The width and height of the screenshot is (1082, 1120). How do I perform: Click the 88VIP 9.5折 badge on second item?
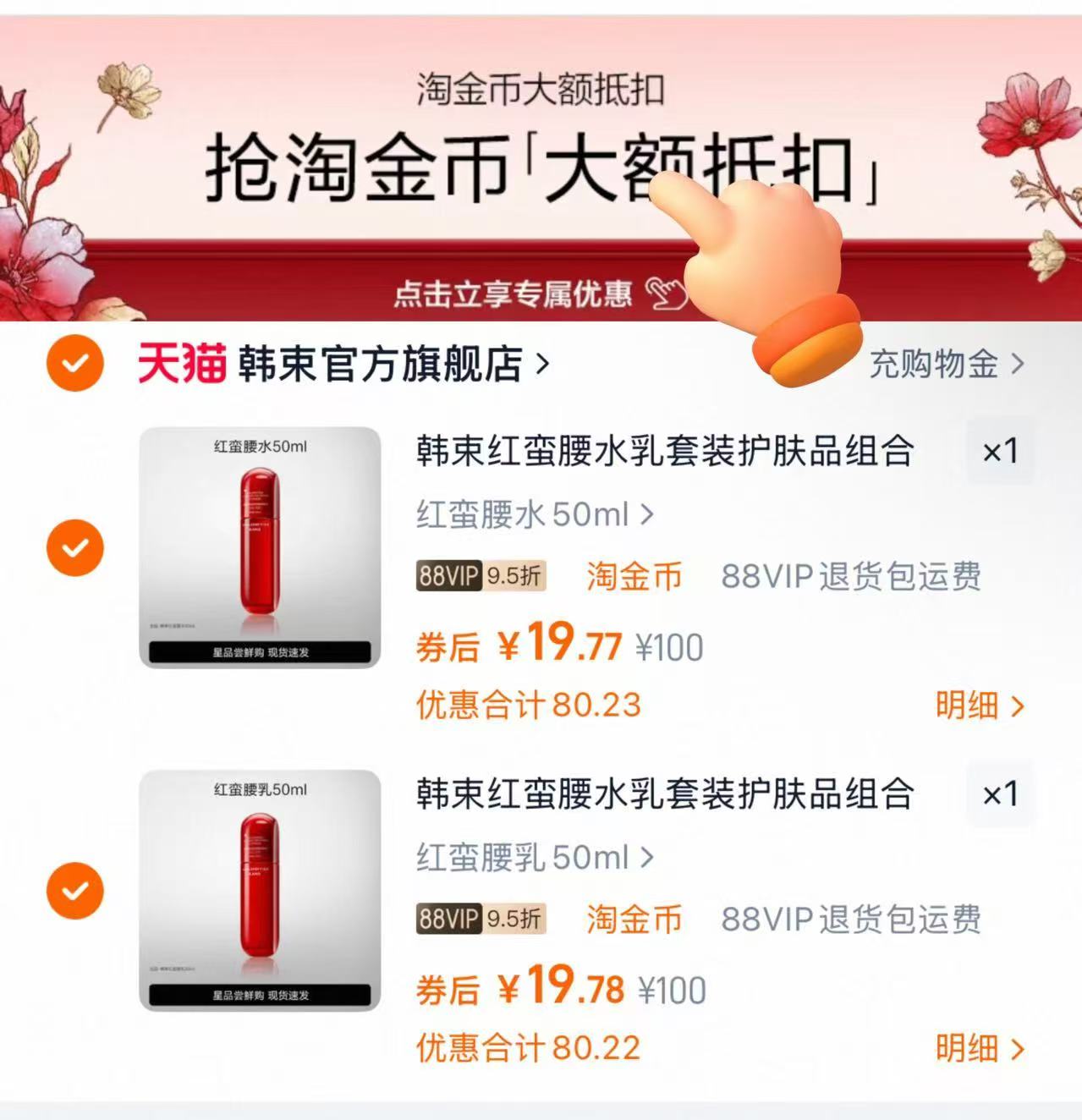480,919
